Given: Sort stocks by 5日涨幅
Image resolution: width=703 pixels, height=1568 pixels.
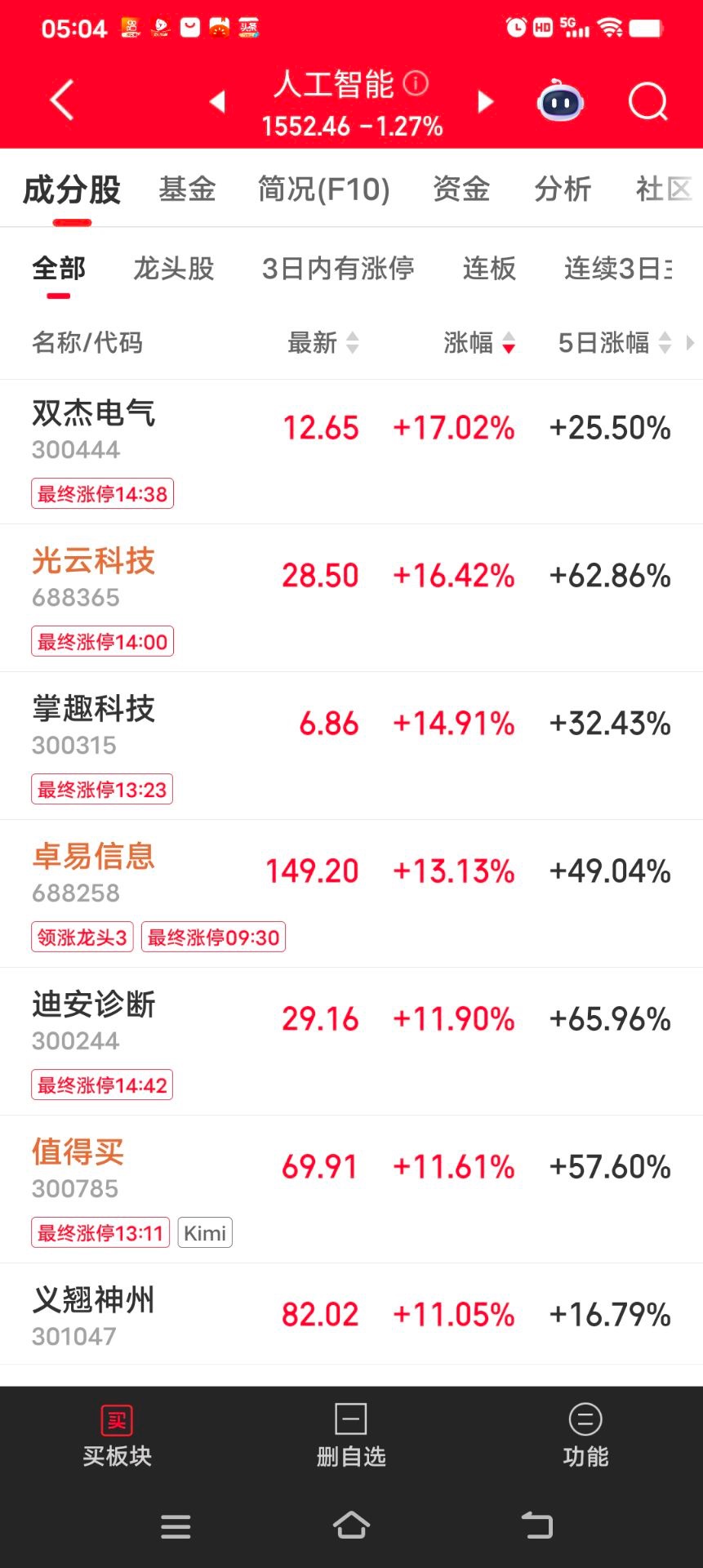Looking at the screenshot, I should click(614, 343).
